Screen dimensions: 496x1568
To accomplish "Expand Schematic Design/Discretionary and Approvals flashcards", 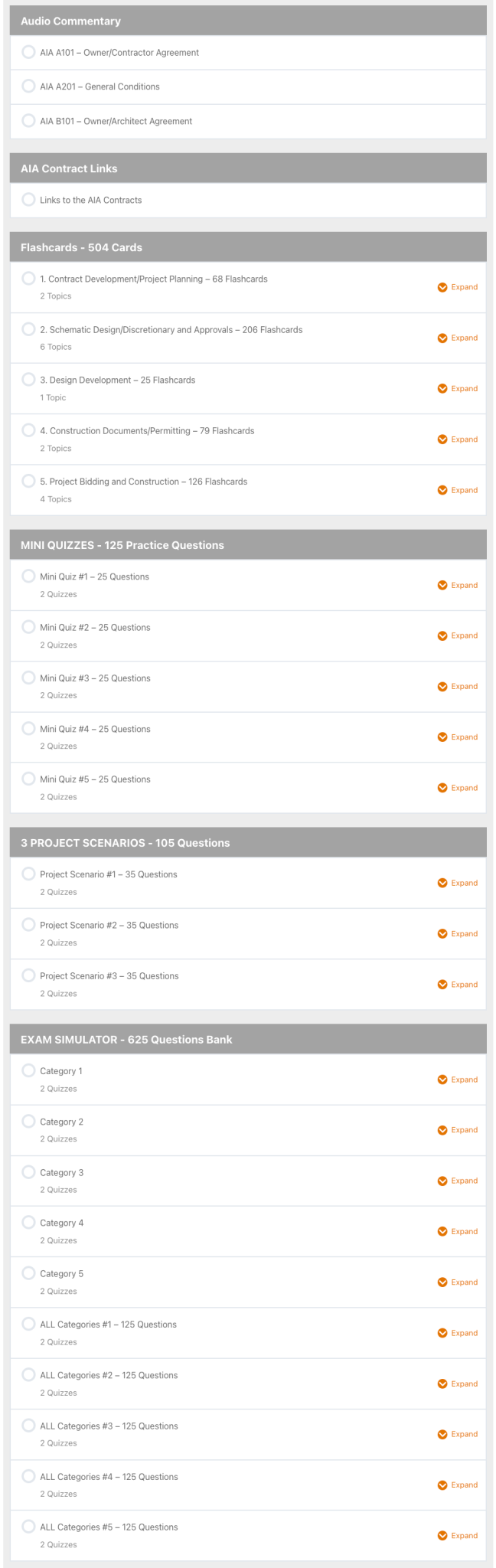I will pyautogui.click(x=457, y=338).
